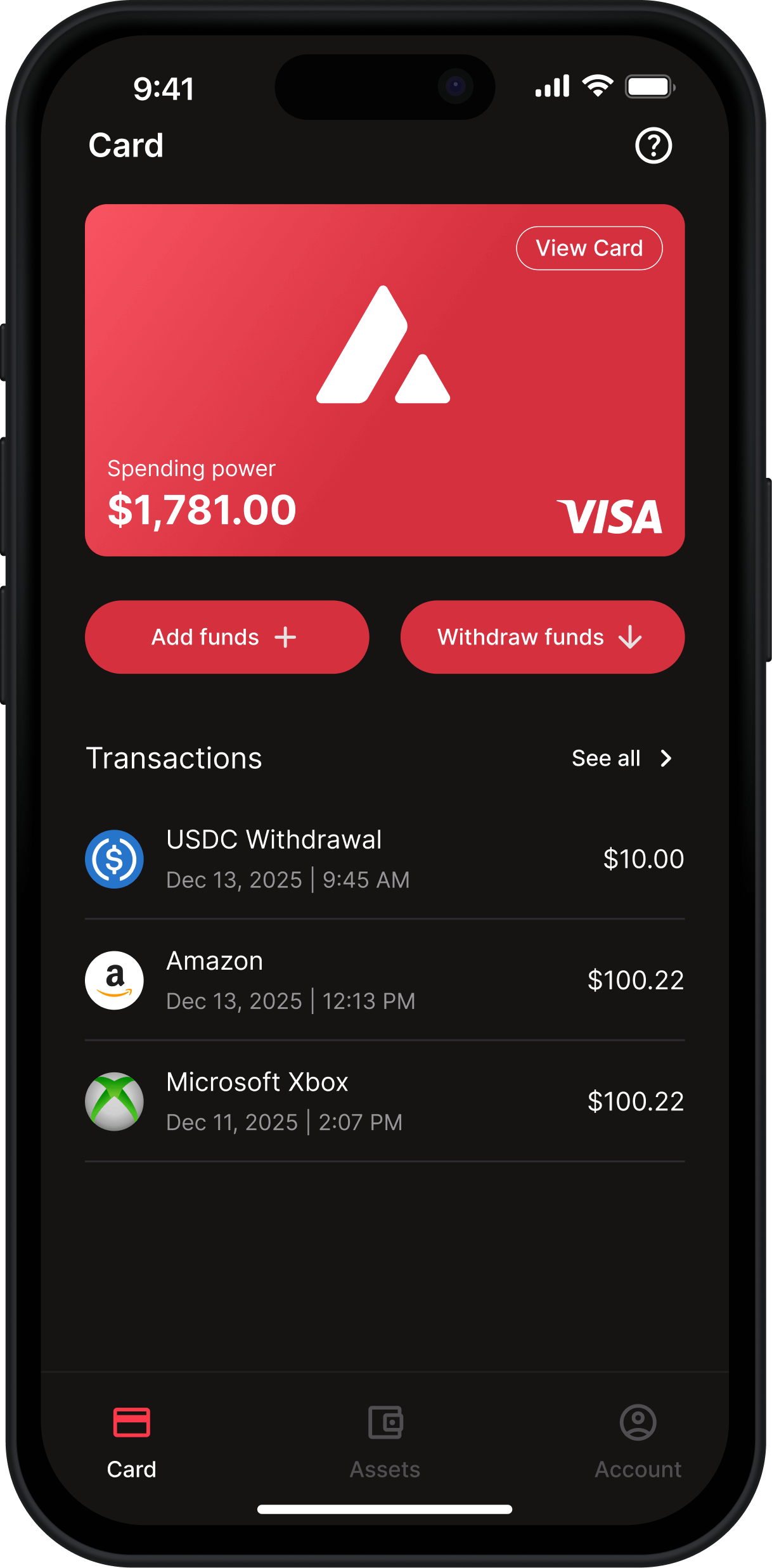772x1568 pixels.
Task: Open the Account profile icon
Action: click(638, 1422)
